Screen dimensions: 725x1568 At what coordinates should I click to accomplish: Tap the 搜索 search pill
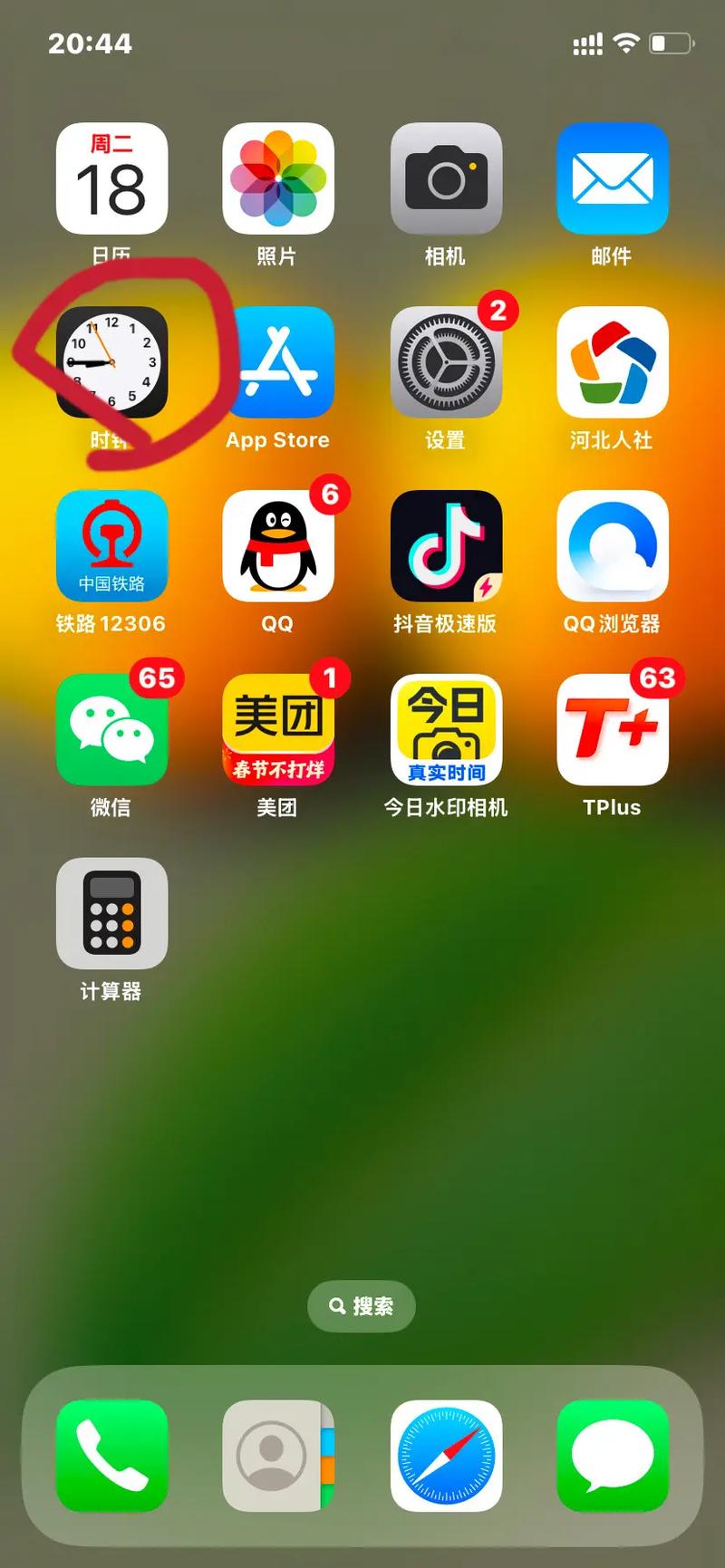pyautogui.click(x=362, y=1306)
